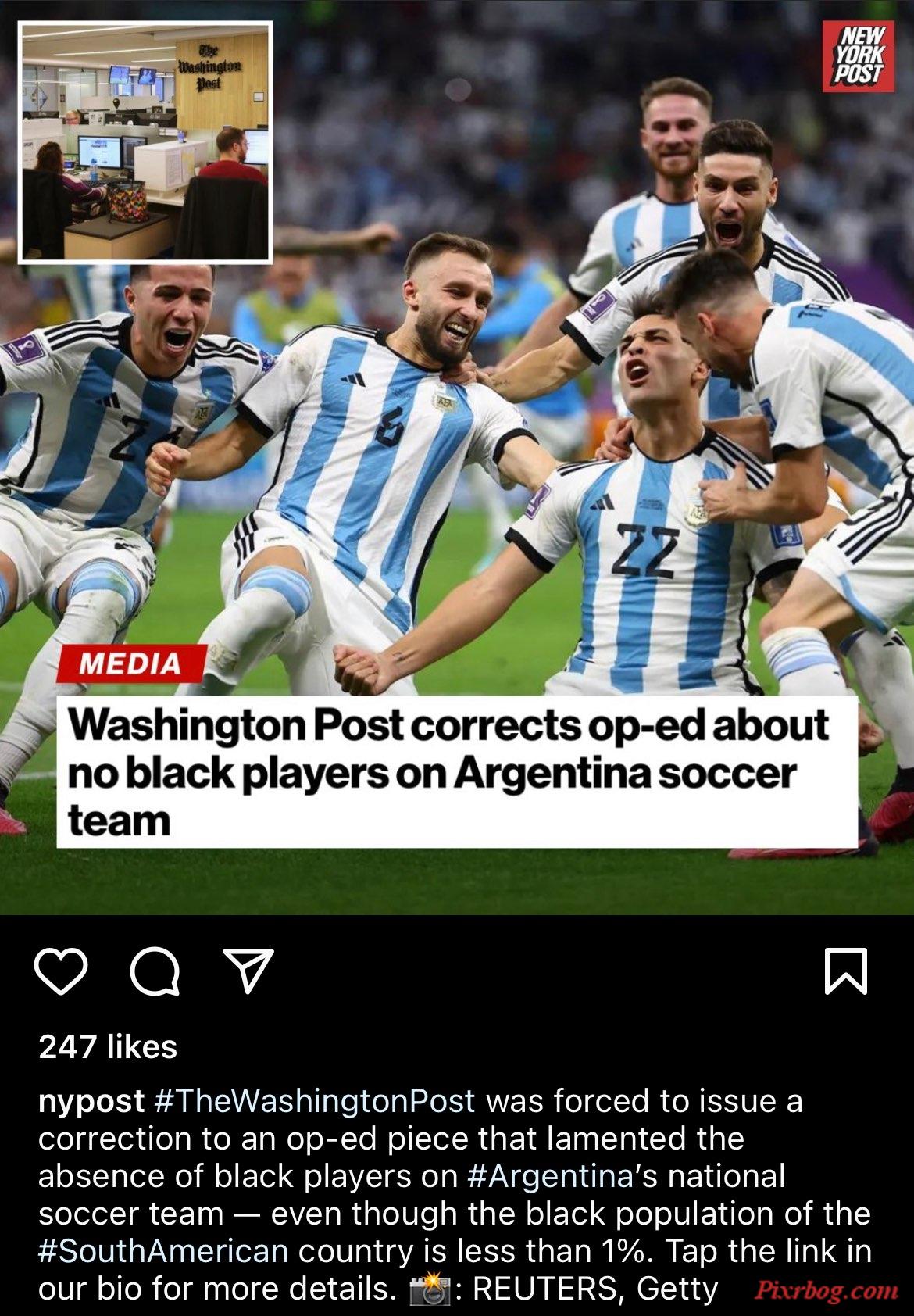The width and height of the screenshot is (914, 1316).
Task: Open the #TheWashingtonPost hashtag
Action: (315, 1101)
